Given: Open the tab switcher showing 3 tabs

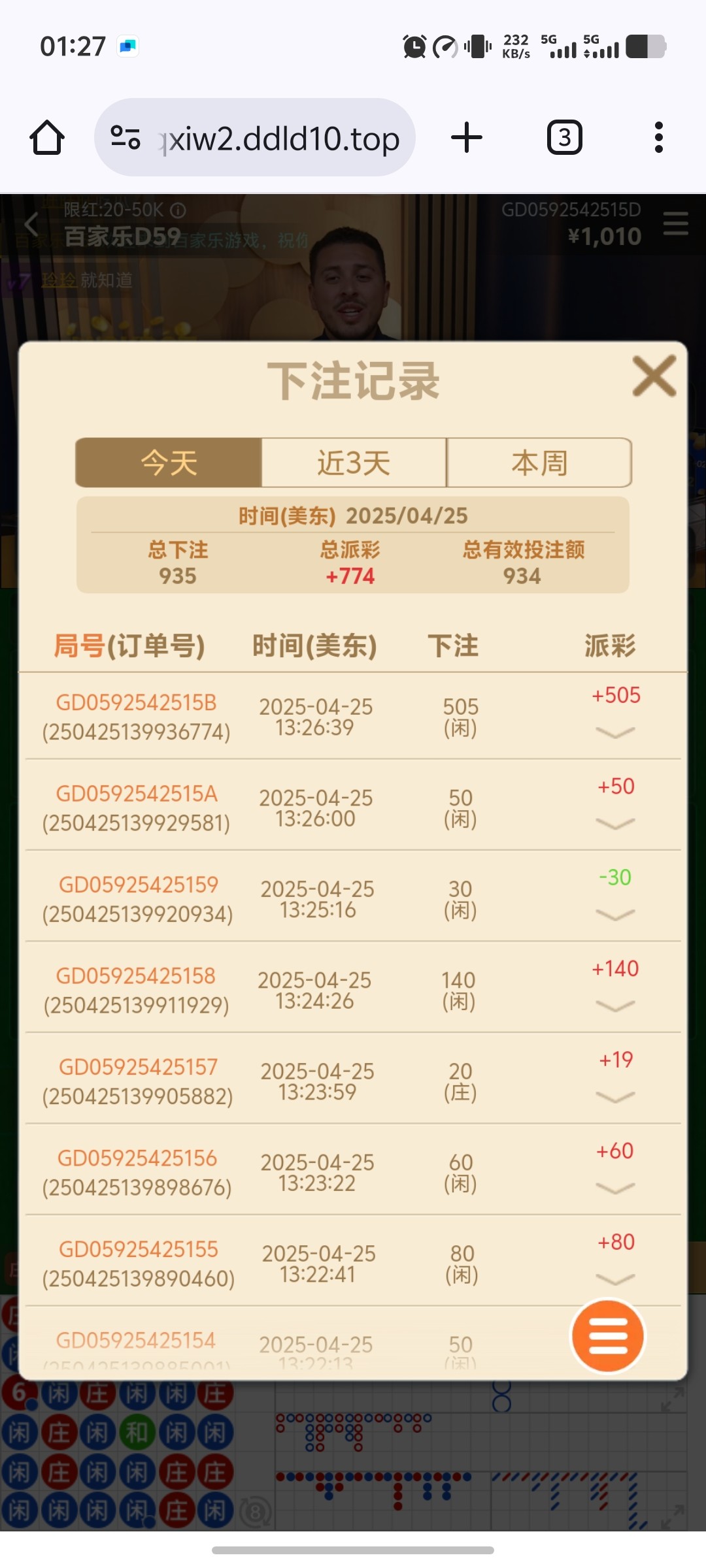Looking at the screenshot, I should pos(564,138).
